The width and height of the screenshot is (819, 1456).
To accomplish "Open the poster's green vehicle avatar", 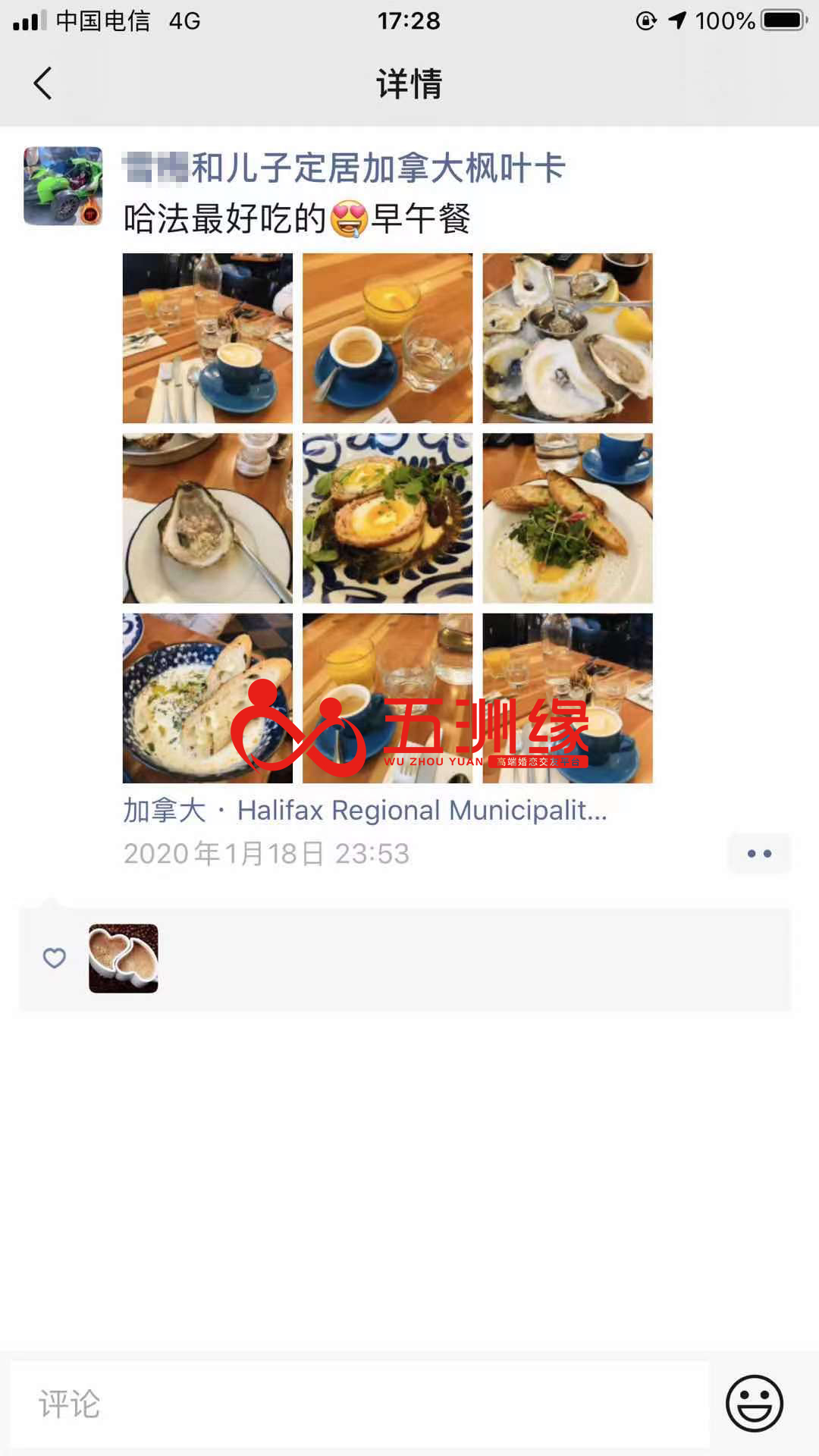I will [x=63, y=186].
